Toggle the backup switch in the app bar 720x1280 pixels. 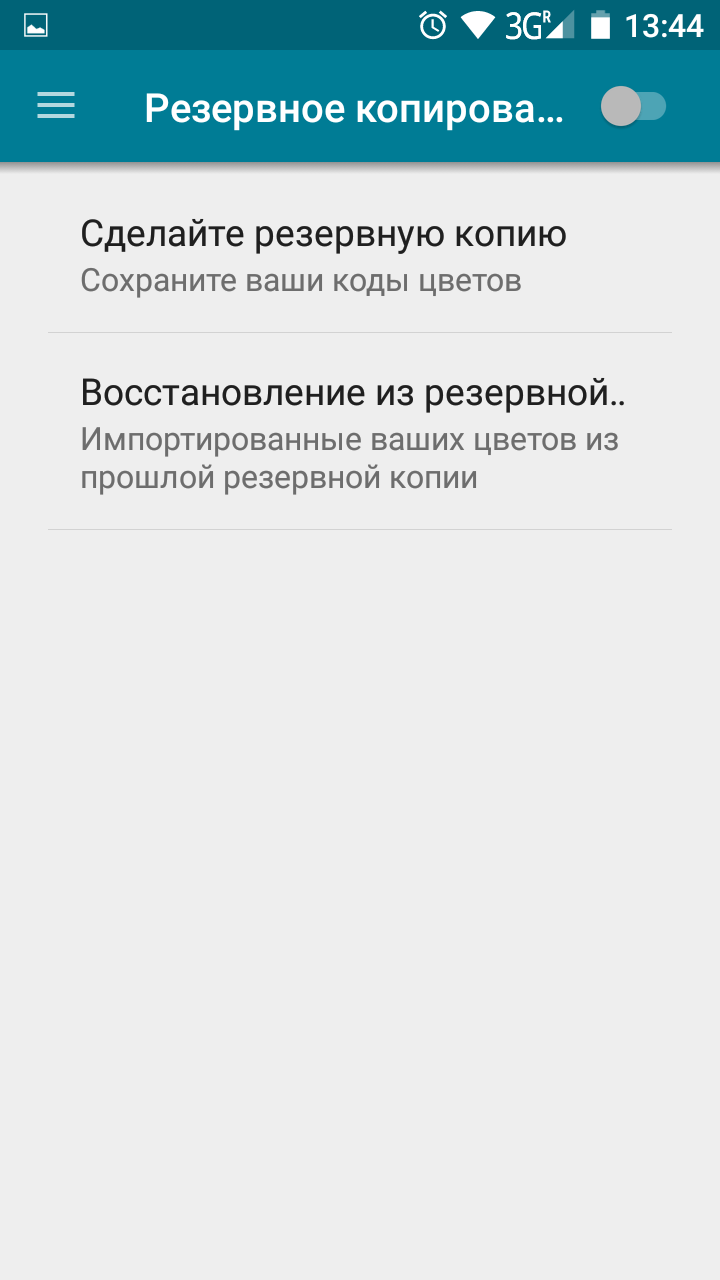click(x=633, y=107)
